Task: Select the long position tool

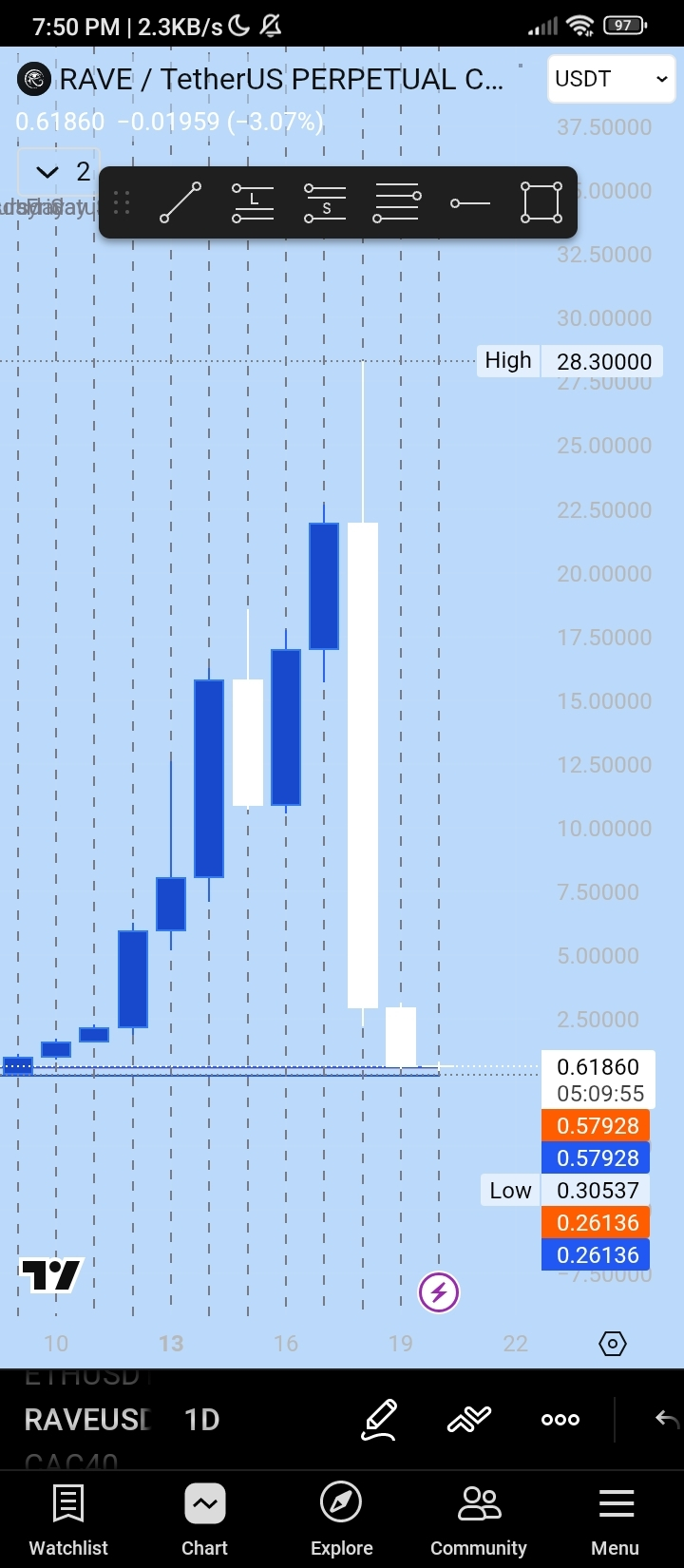Action: [253, 202]
